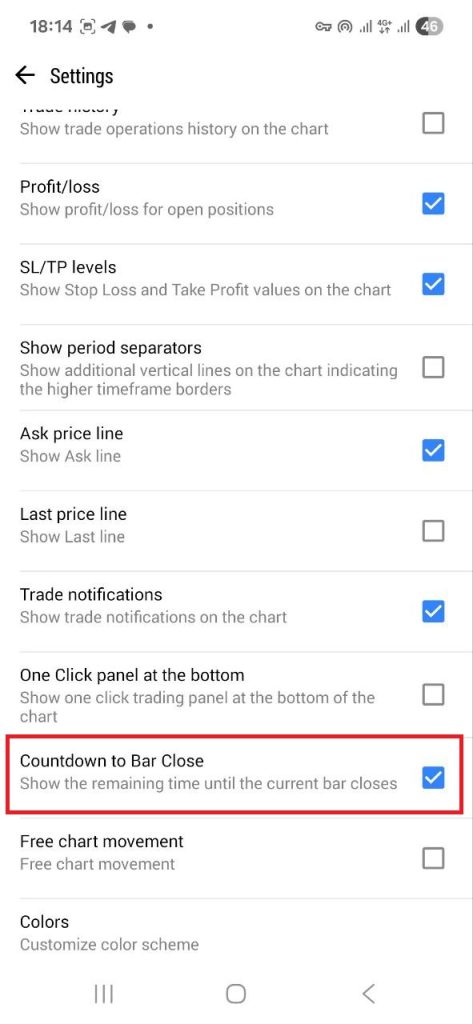Tap the system home button
Image resolution: width=473 pixels, height=1024 pixels.
click(236, 994)
